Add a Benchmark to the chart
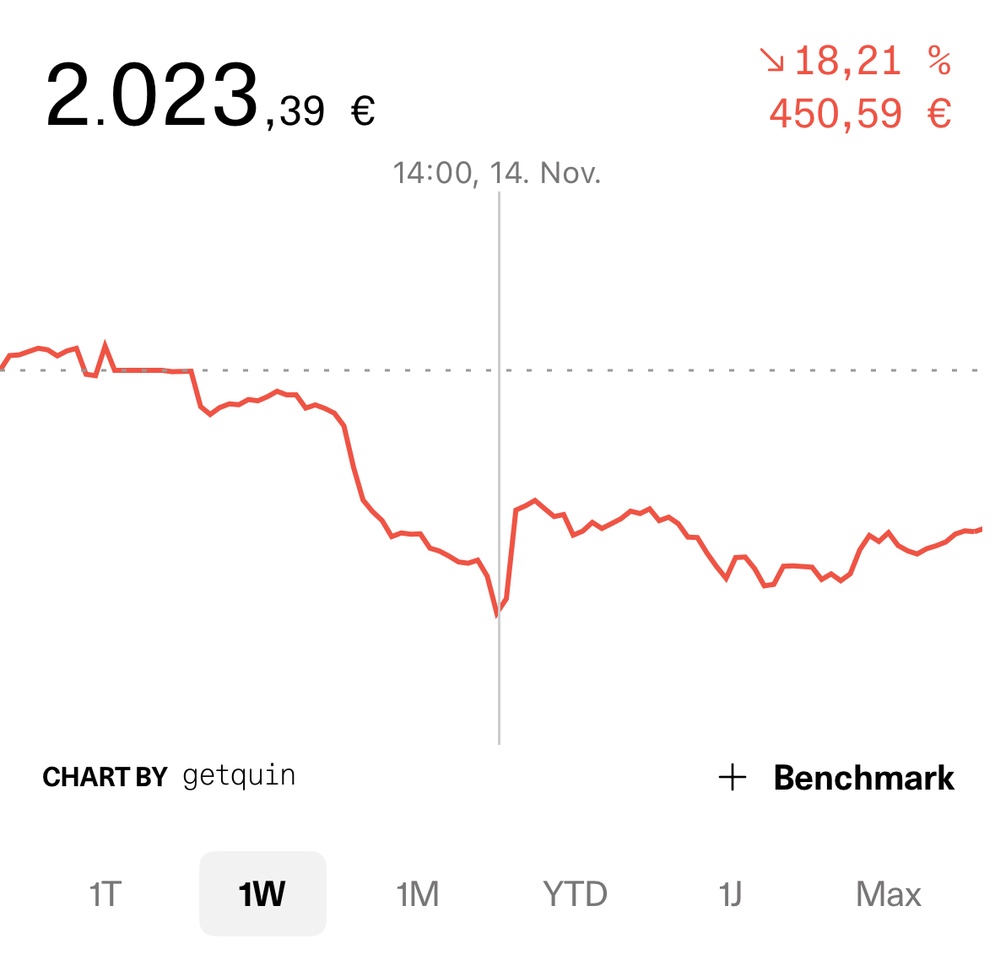Screen dimensions: 995x960 tap(837, 778)
